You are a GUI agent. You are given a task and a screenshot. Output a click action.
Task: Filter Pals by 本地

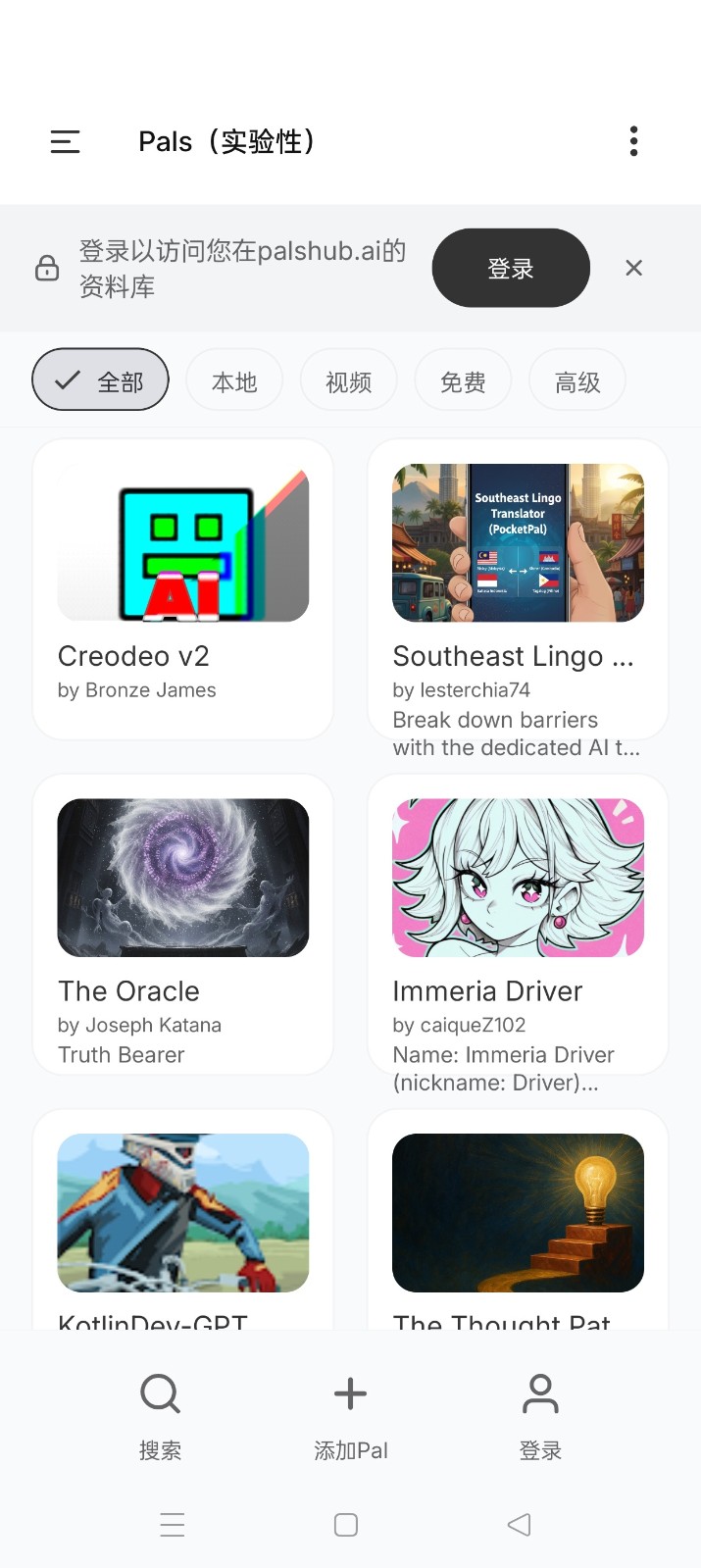[234, 380]
